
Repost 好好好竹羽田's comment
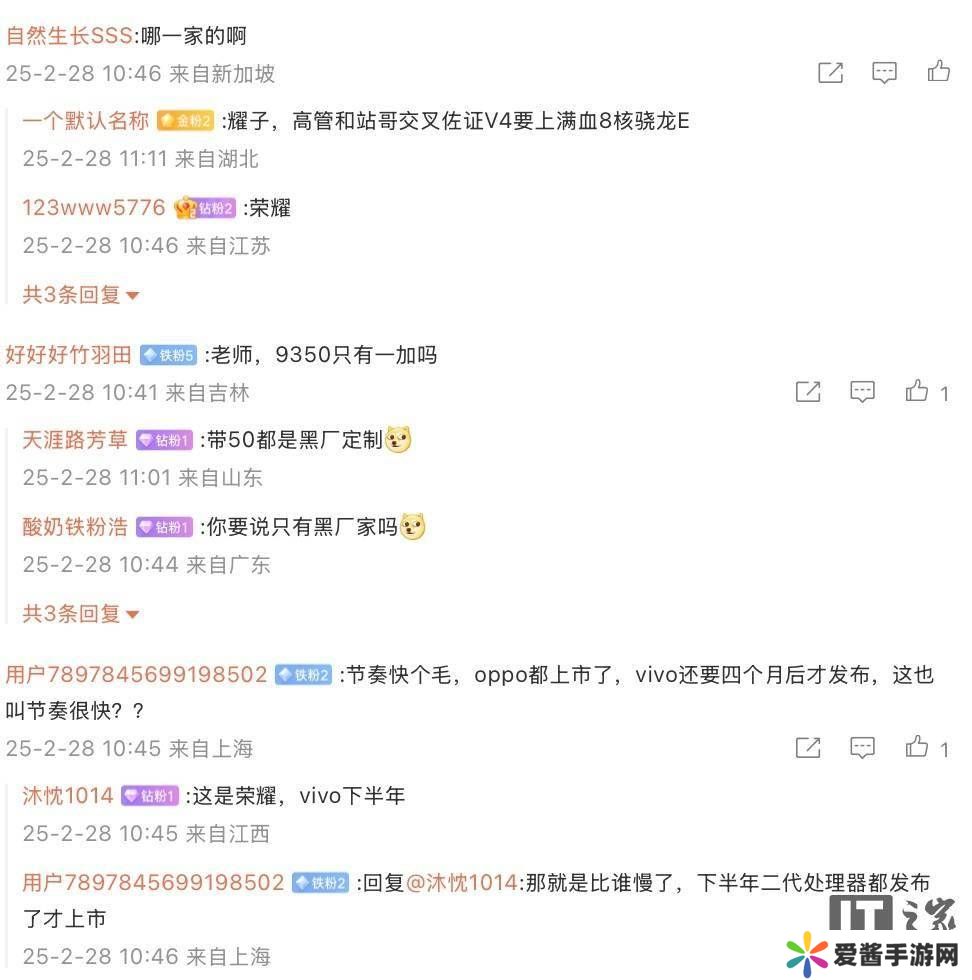(808, 391)
